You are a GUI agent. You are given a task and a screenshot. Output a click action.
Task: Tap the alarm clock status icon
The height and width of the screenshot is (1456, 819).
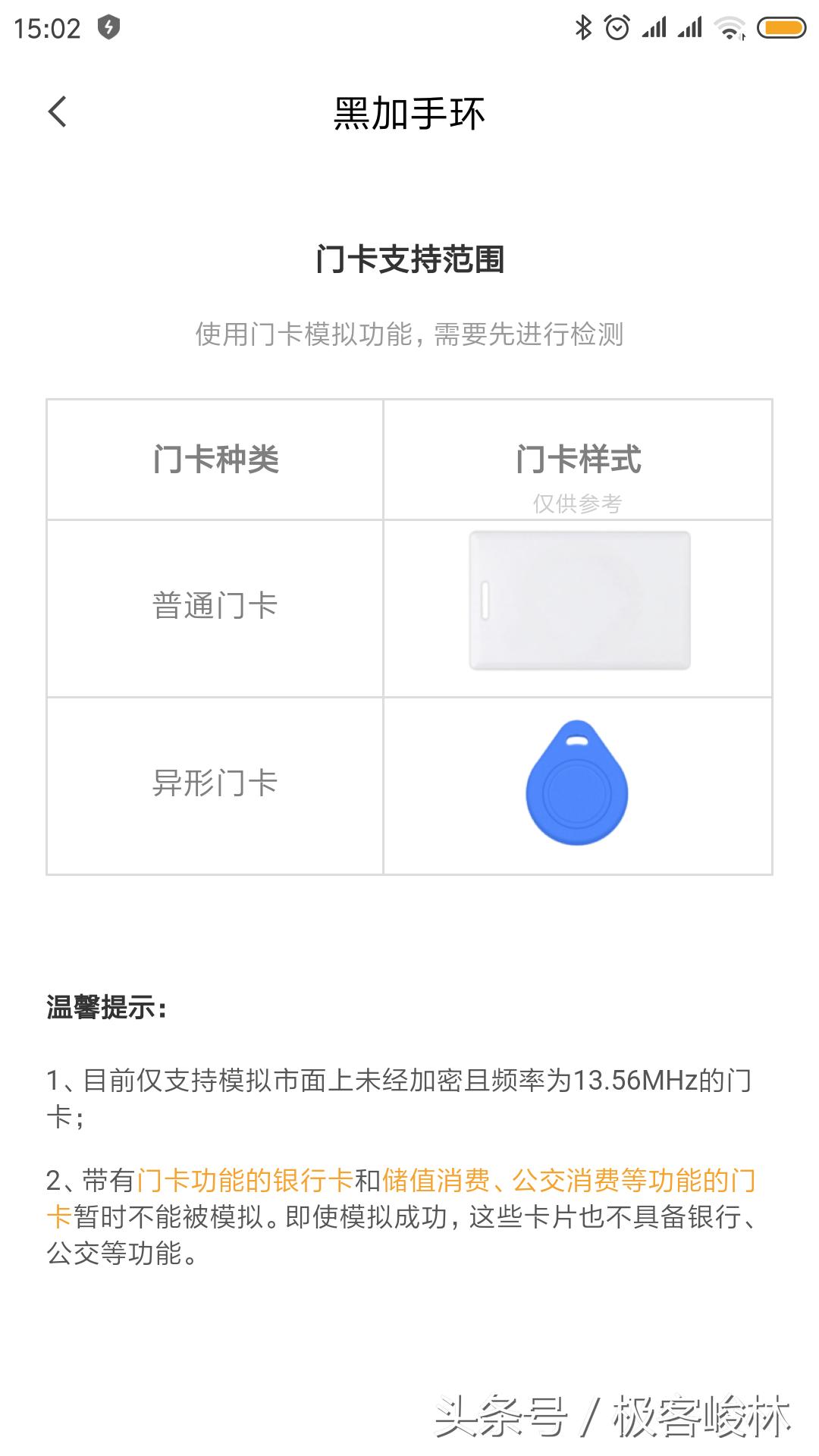(x=616, y=27)
